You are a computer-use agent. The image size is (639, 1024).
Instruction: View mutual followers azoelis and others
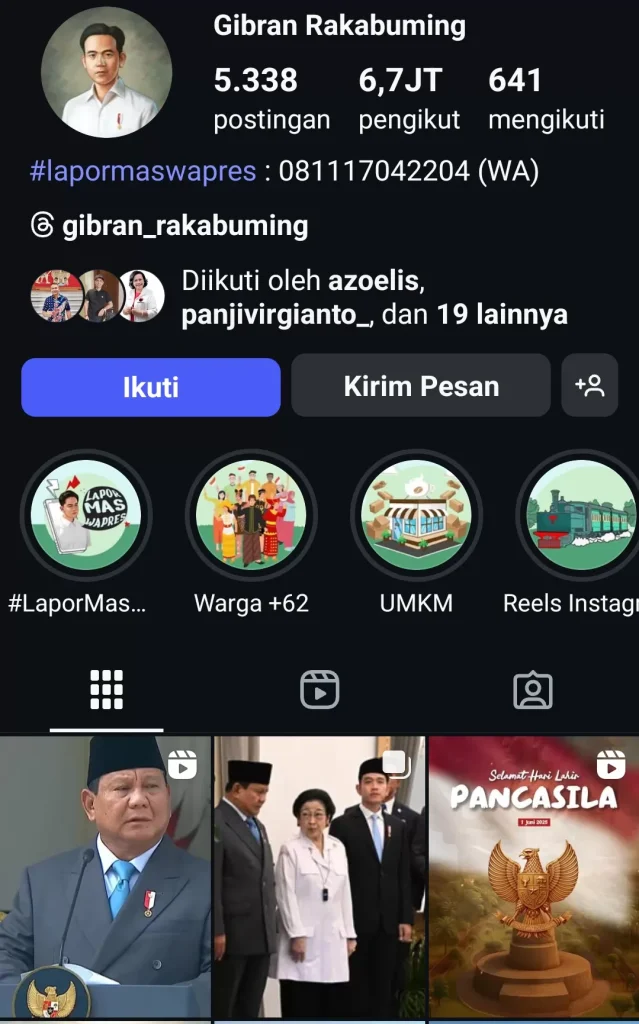pos(373,298)
